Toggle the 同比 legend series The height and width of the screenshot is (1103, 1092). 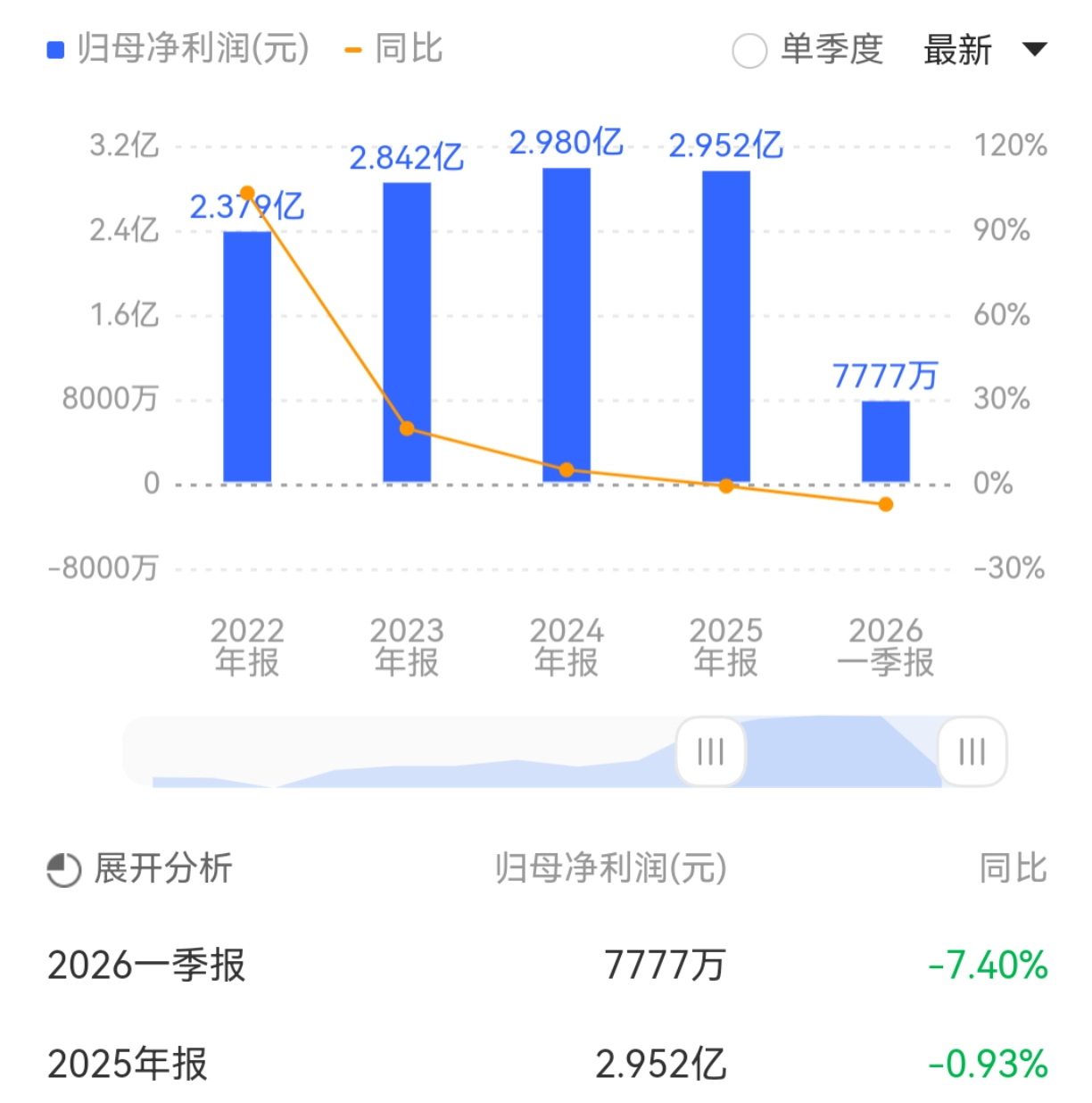click(394, 49)
